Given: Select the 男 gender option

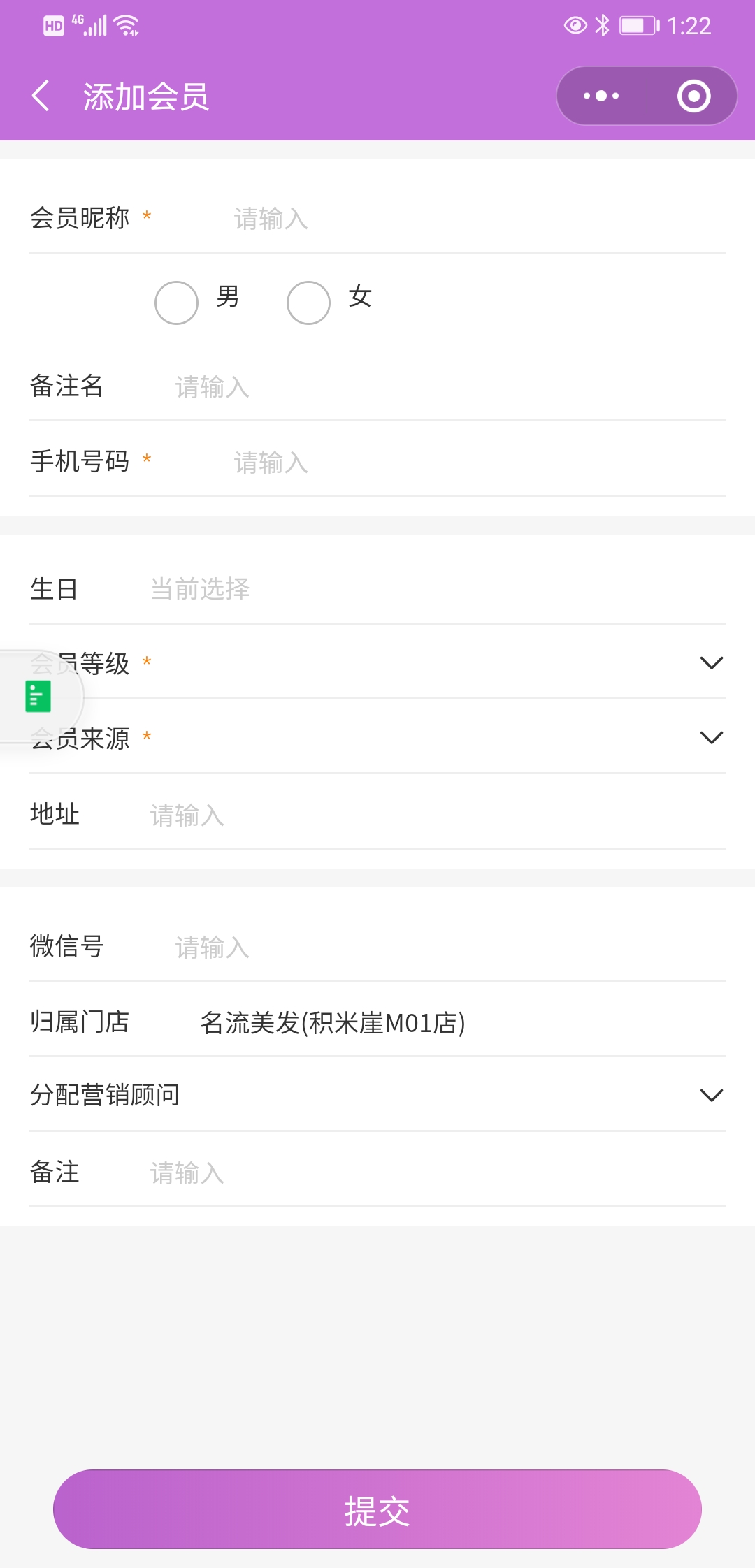Looking at the screenshot, I should (x=176, y=303).
